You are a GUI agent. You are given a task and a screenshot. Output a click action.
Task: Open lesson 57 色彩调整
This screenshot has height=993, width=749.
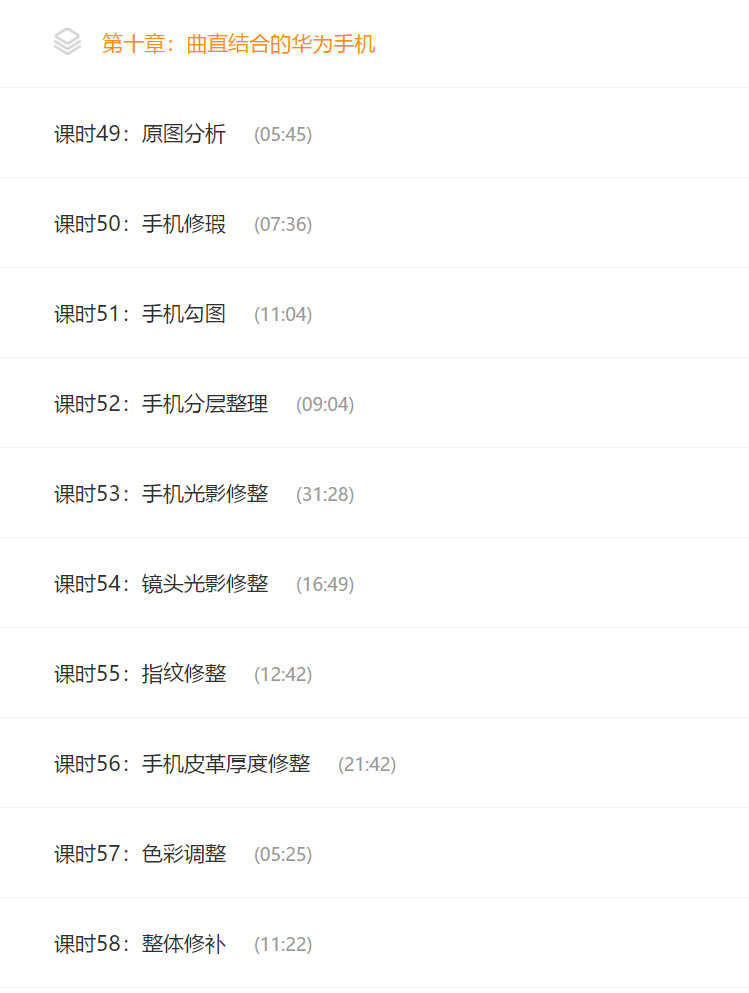pyautogui.click(x=140, y=854)
